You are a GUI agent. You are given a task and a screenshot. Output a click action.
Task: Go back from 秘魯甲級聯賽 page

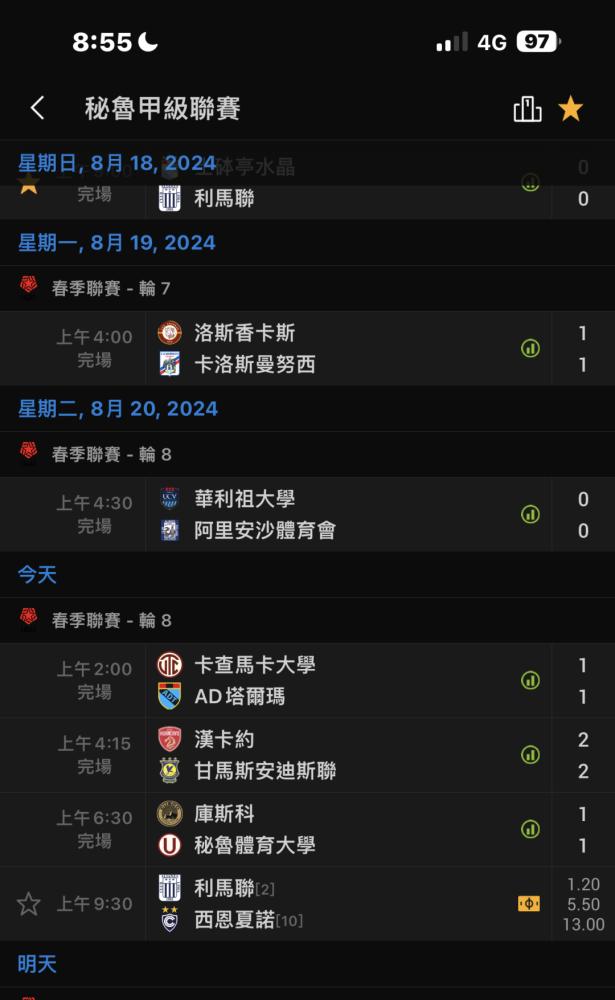point(38,108)
